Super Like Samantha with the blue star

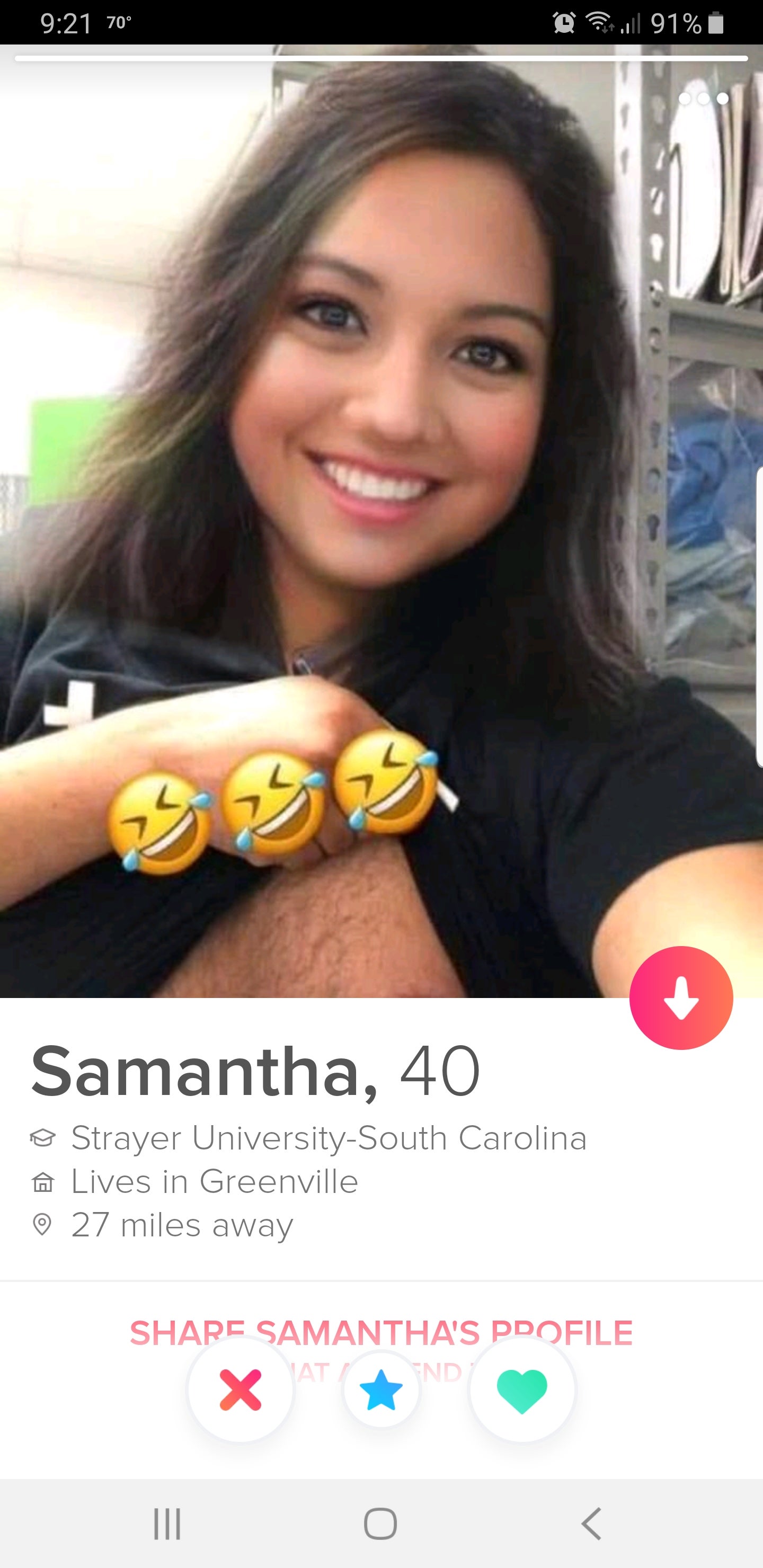point(381,1390)
